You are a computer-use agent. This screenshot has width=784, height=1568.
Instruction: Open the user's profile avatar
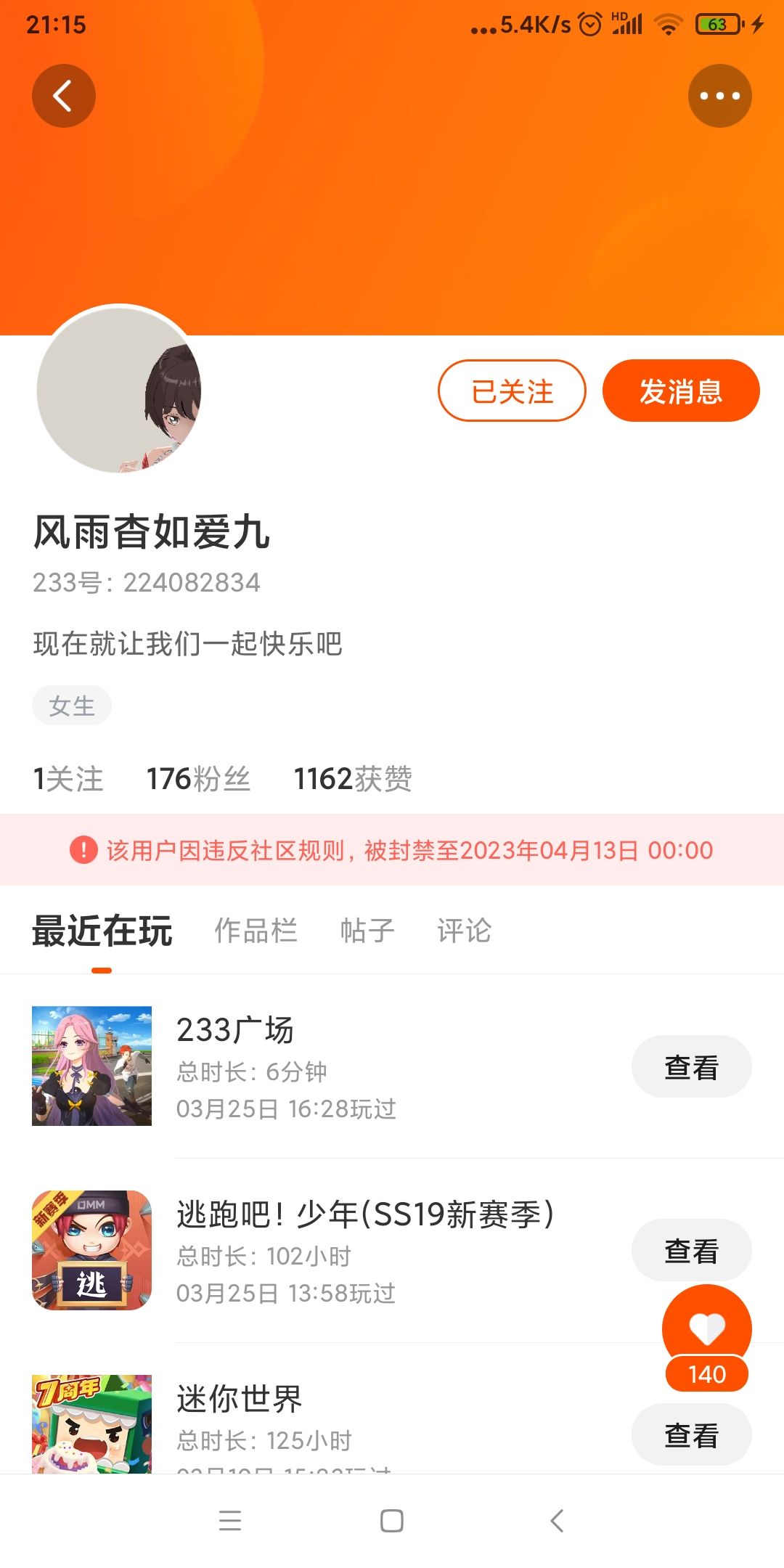119,389
